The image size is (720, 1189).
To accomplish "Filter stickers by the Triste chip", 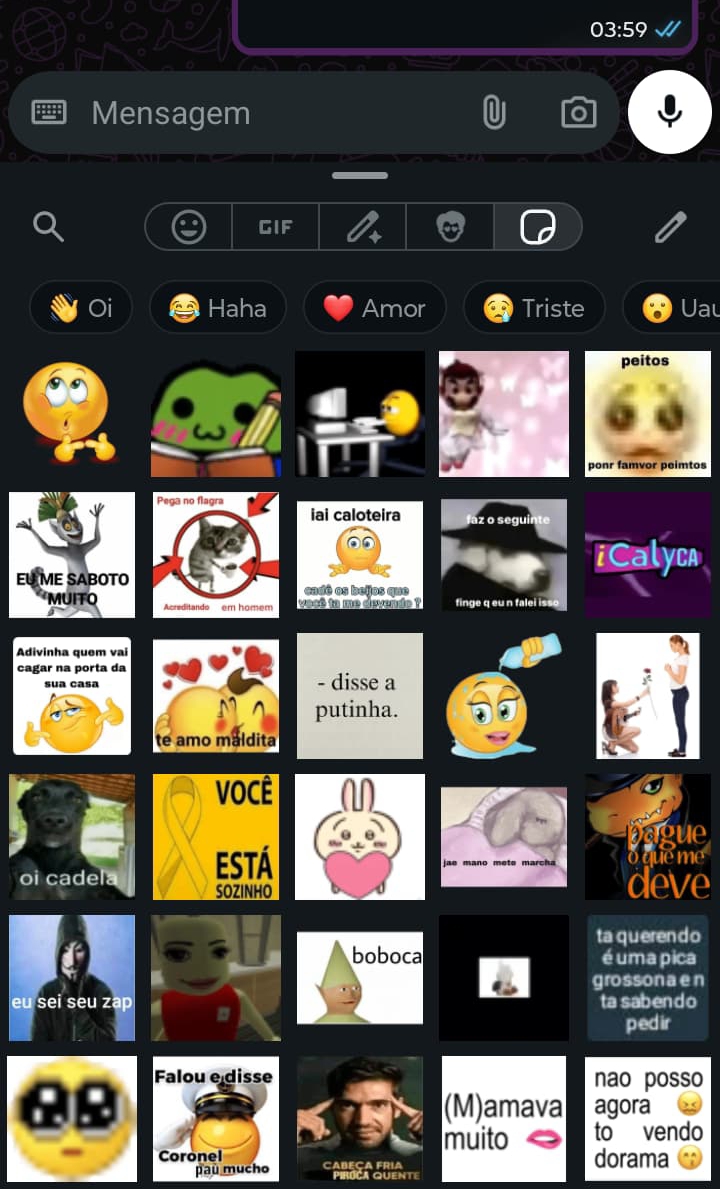I will 534,307.
